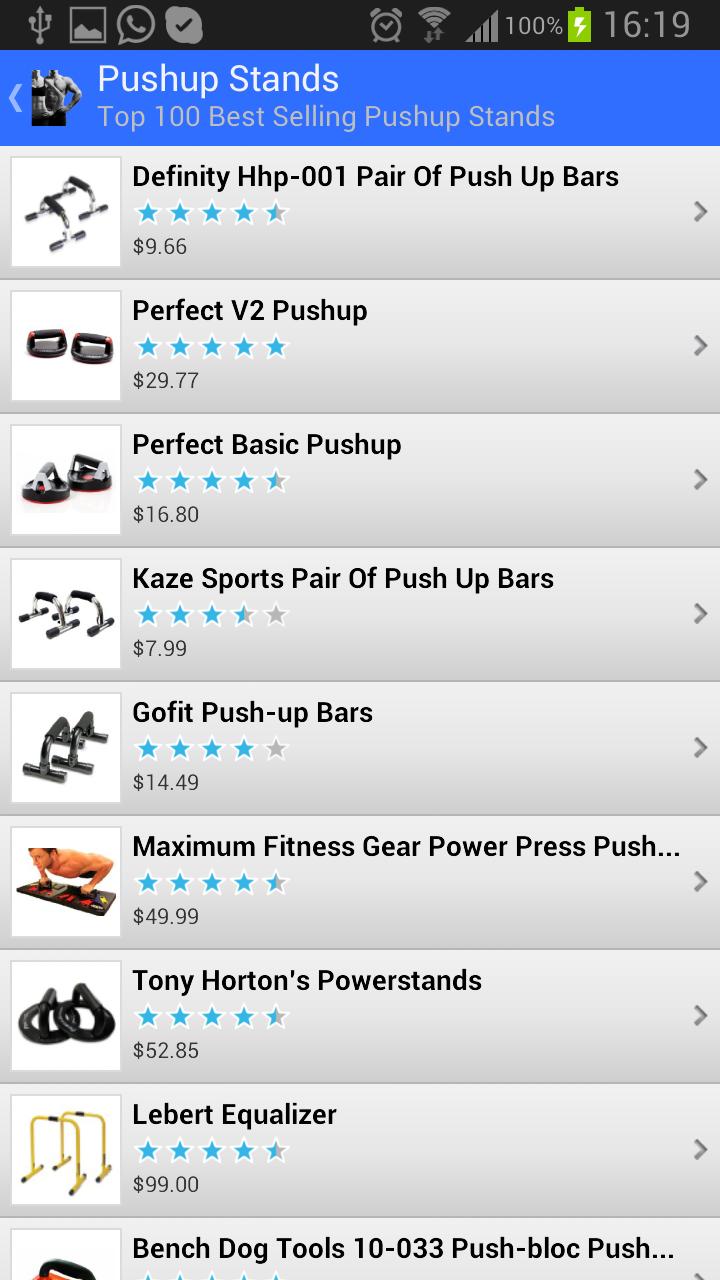The image size is (720, 1280).
Task: Expand details for Tony Horton's Powerstands
Action: [701, 1016]
